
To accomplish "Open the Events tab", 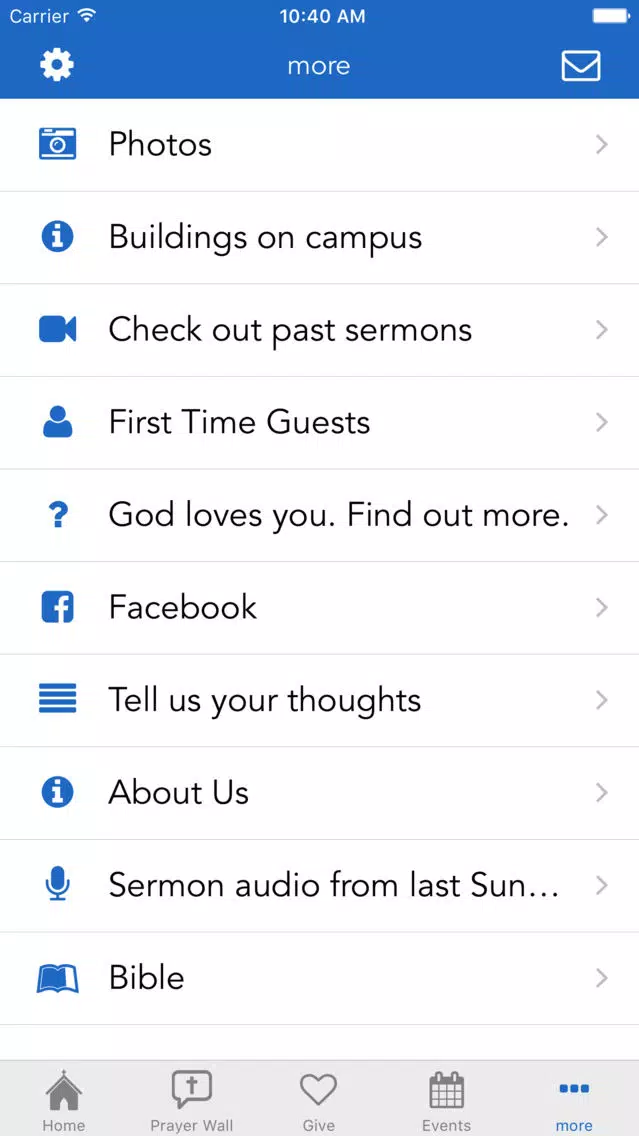I will 446,1100.
